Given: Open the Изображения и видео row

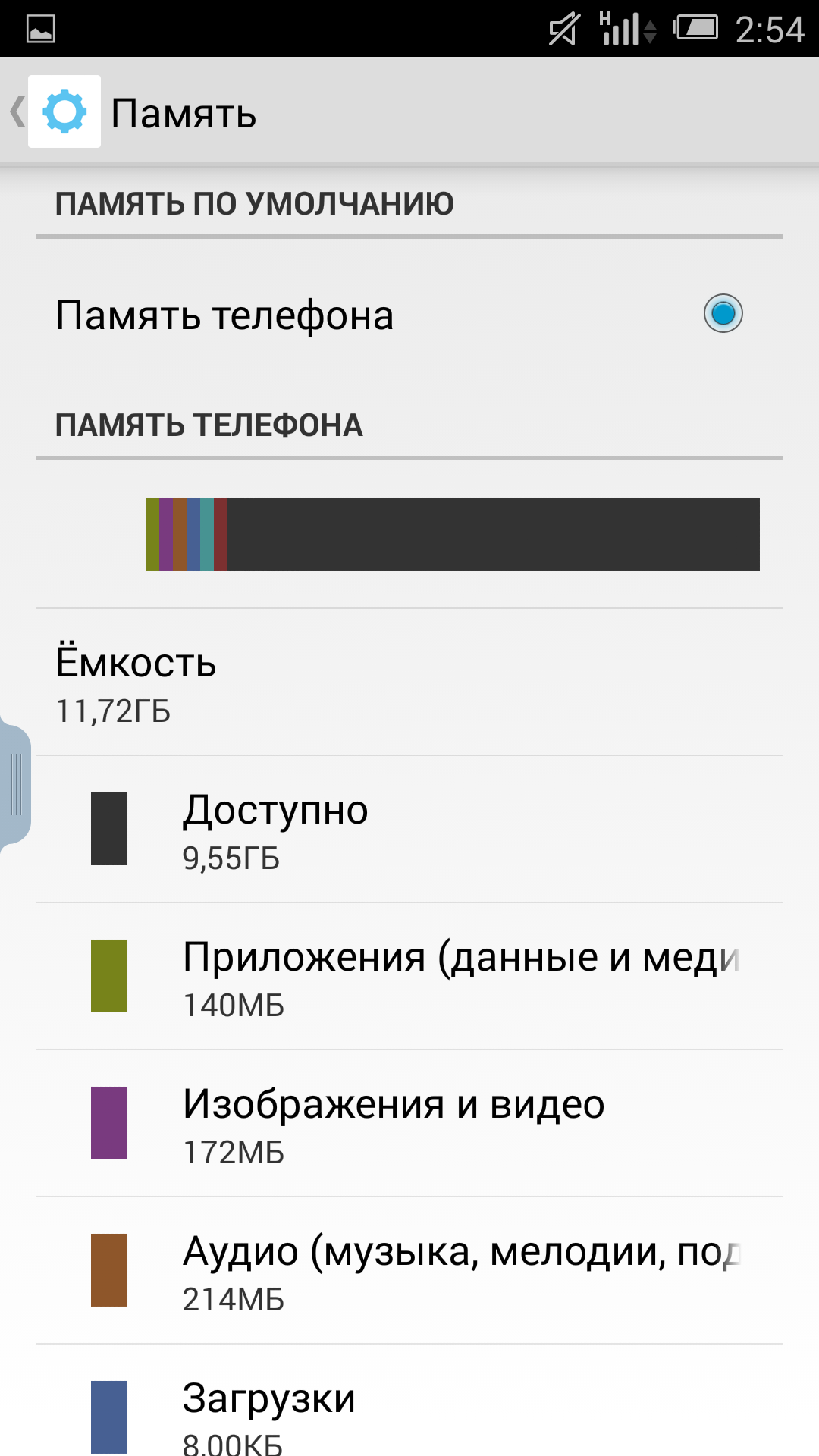Looking at the screenshot, I should pos(409,1123).
